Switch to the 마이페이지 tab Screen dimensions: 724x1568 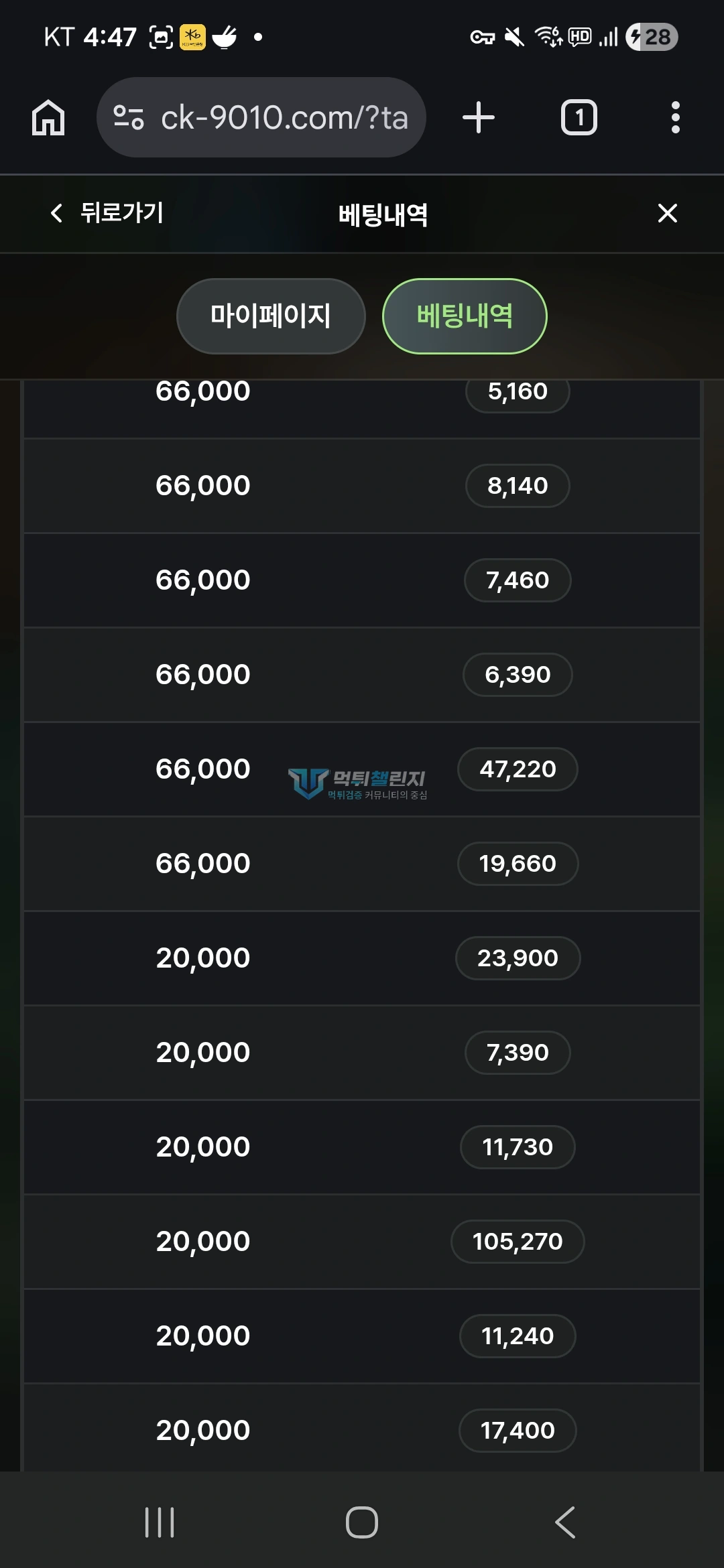click(x=271, y=316)
